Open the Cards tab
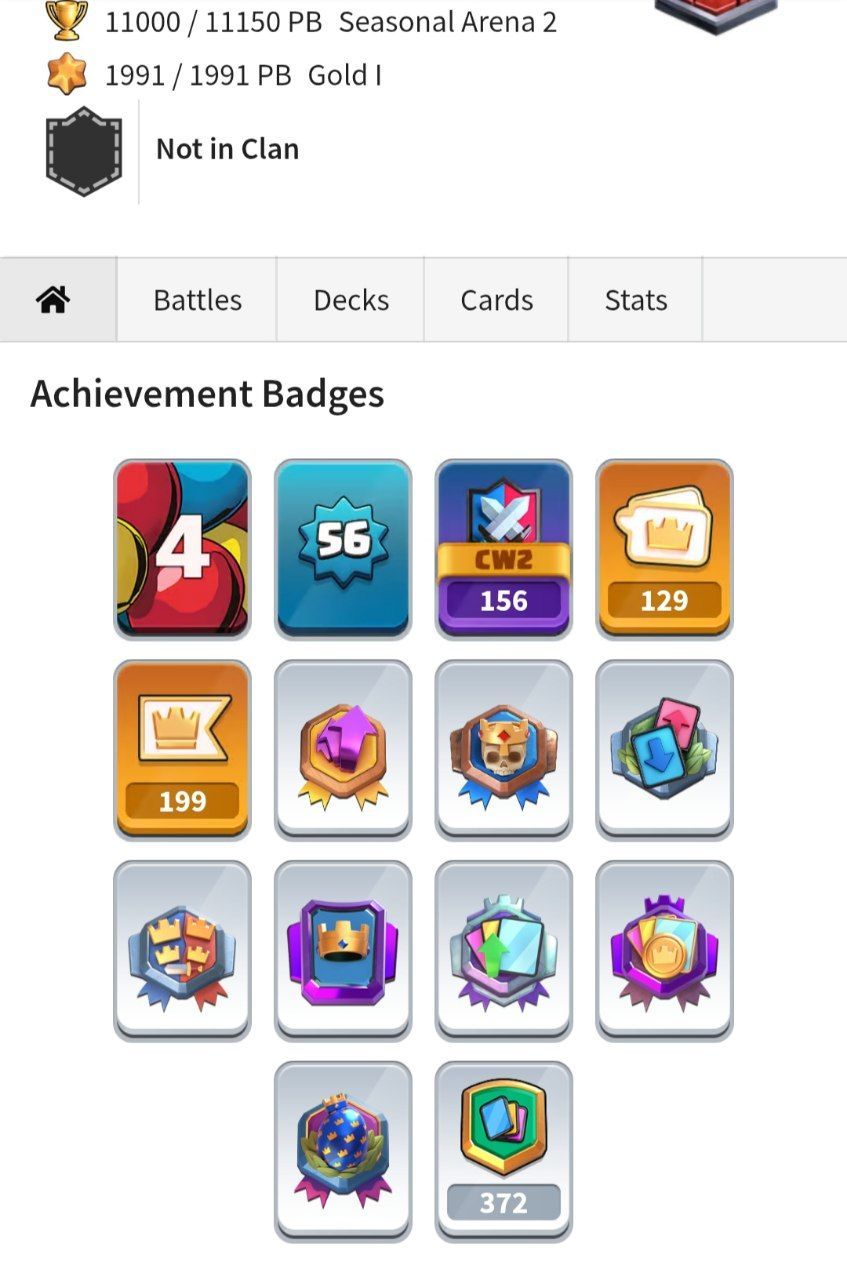Viewport: 847px width, 1280px height. pos(496,300)
